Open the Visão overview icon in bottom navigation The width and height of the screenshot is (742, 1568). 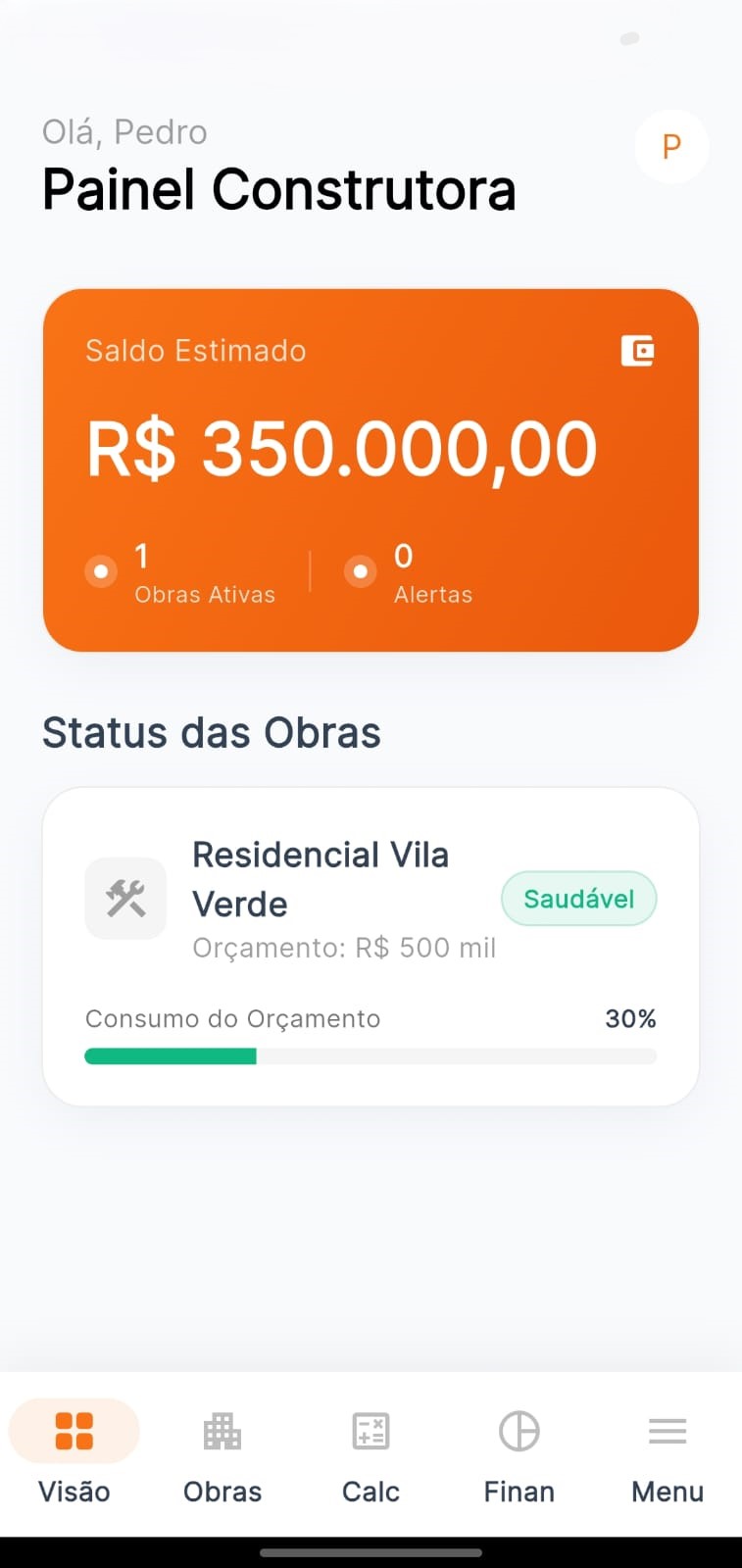[74, 1431]
